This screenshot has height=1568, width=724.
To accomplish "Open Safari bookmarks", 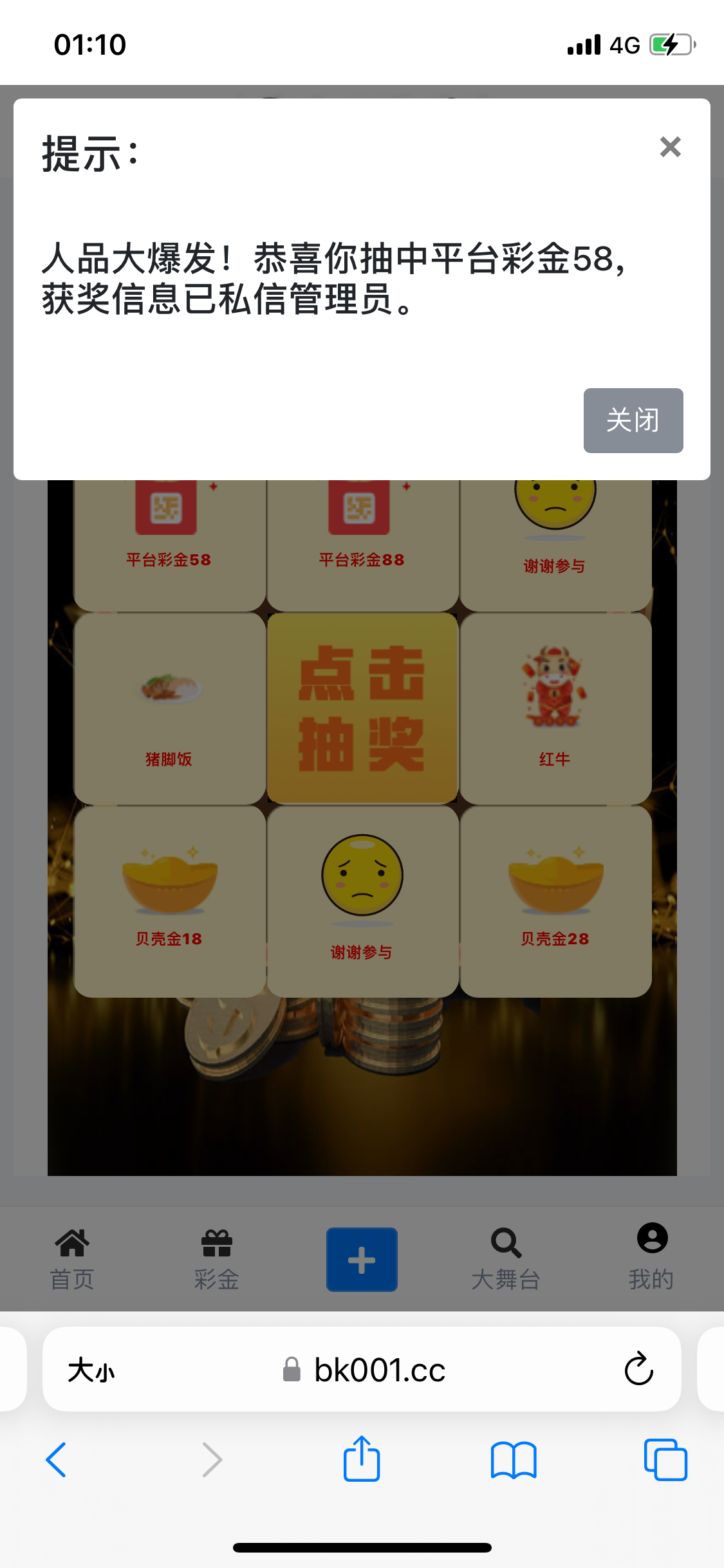I will click(513, 1459).
